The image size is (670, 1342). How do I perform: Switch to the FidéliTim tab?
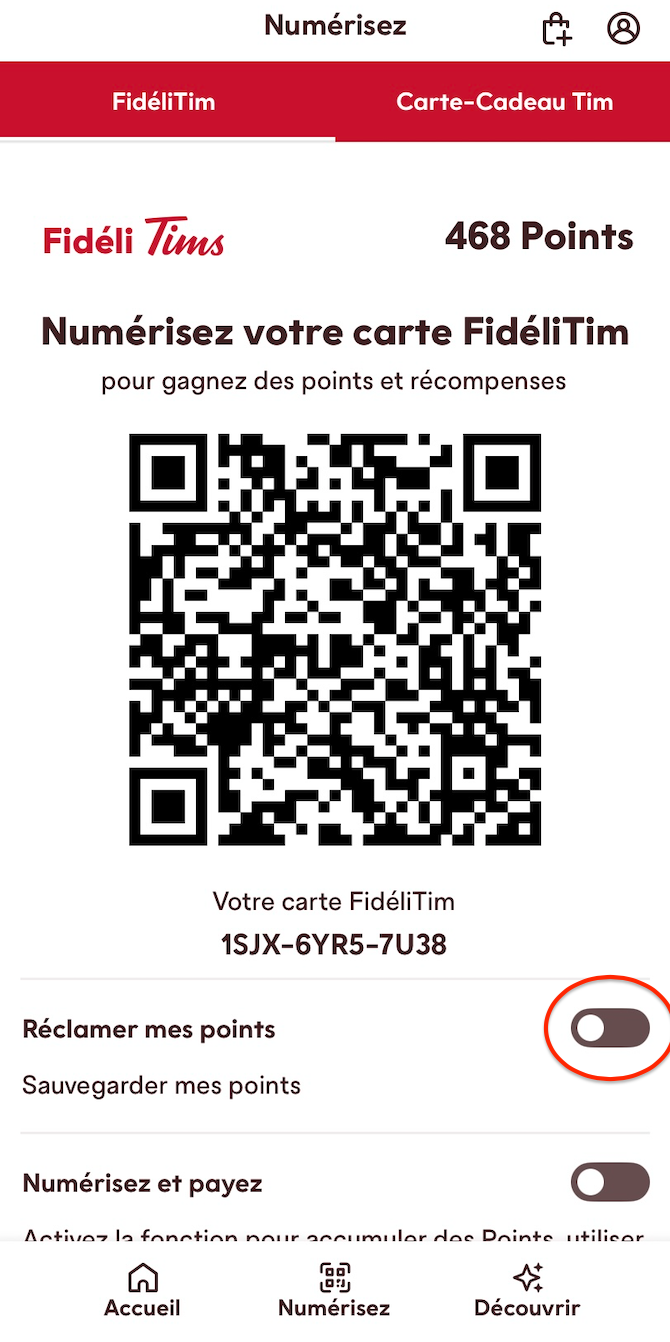[x=164, y=102]
